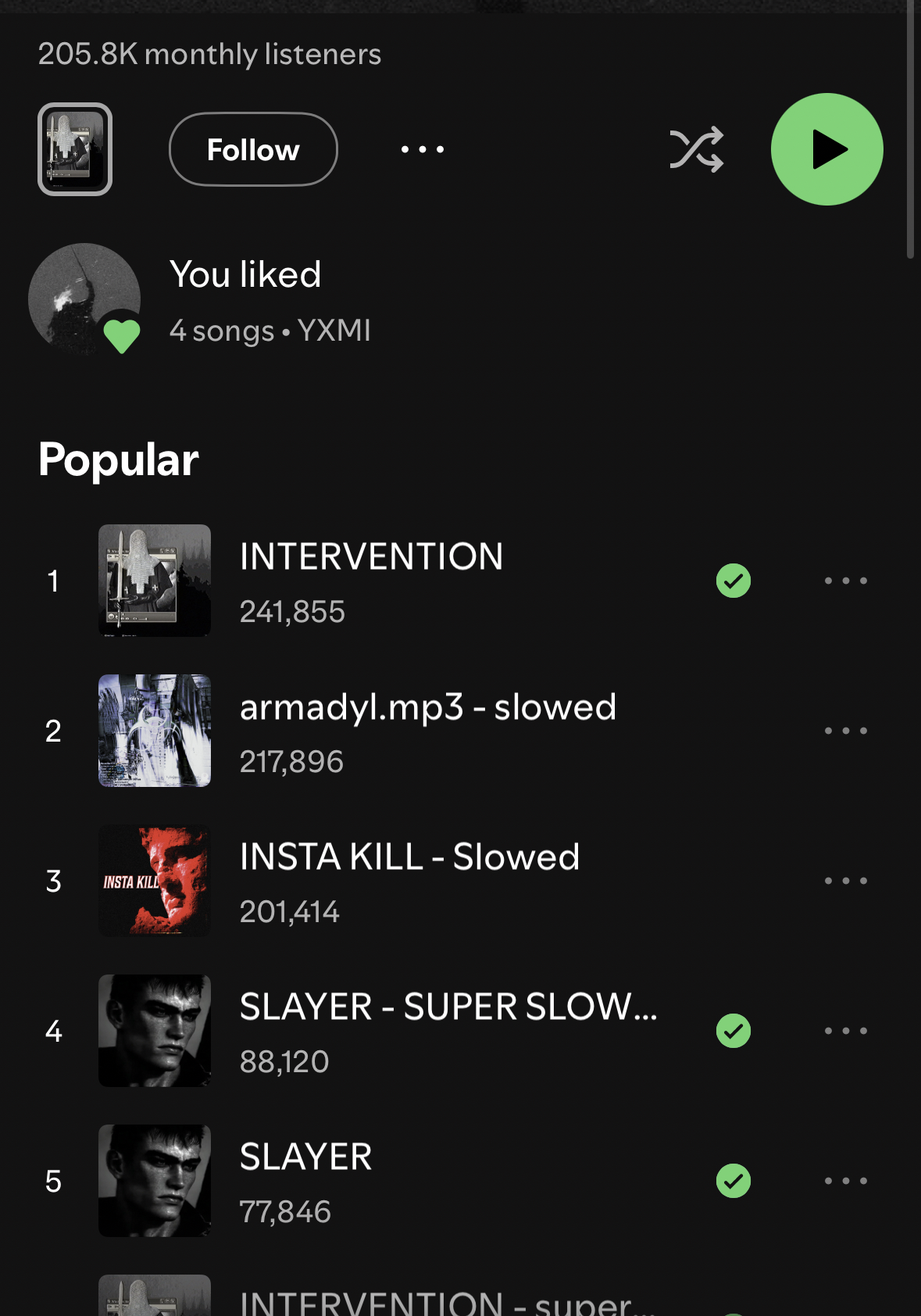
Task: Tap the 205.8K monthly listeners text
Action: tap(209, 54)
